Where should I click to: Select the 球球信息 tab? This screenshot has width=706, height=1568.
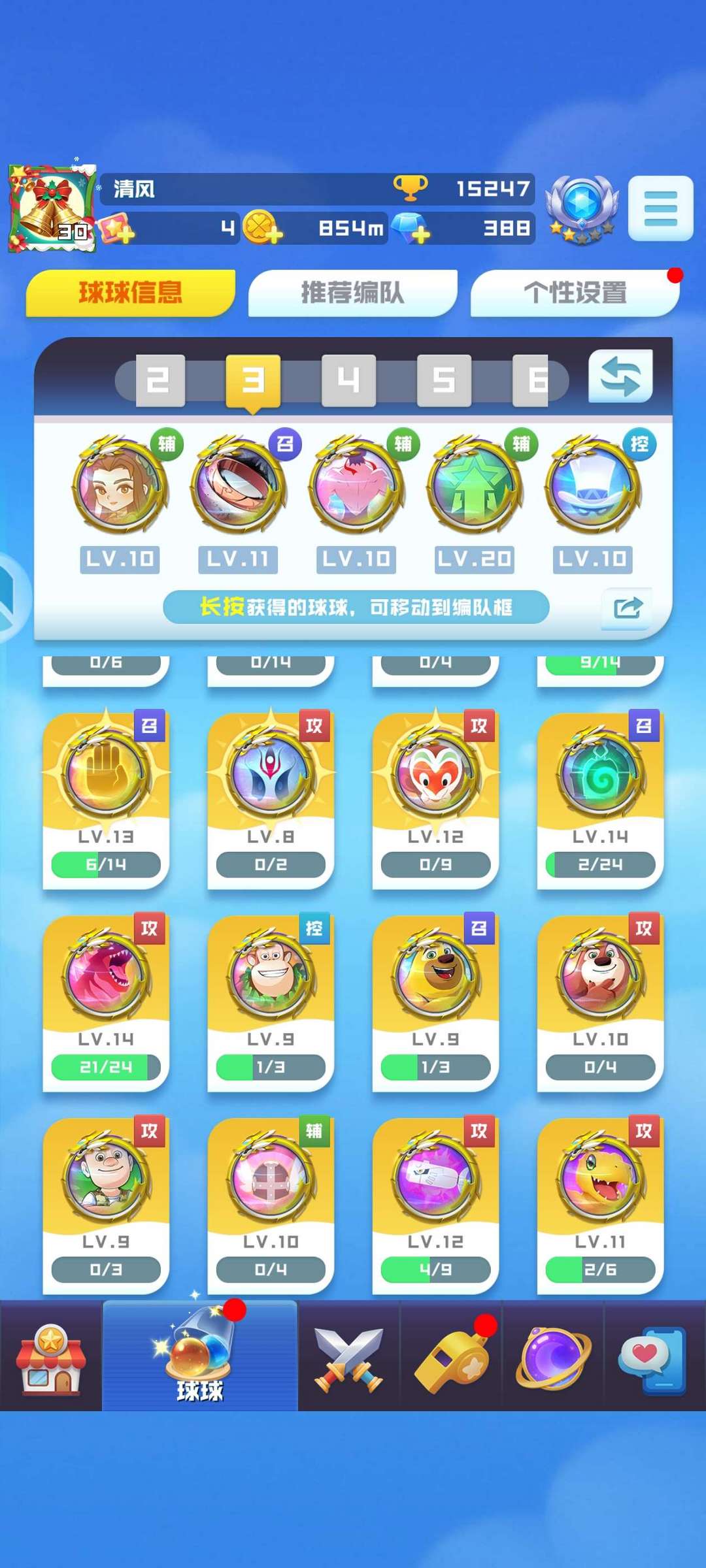coord(130,293)
